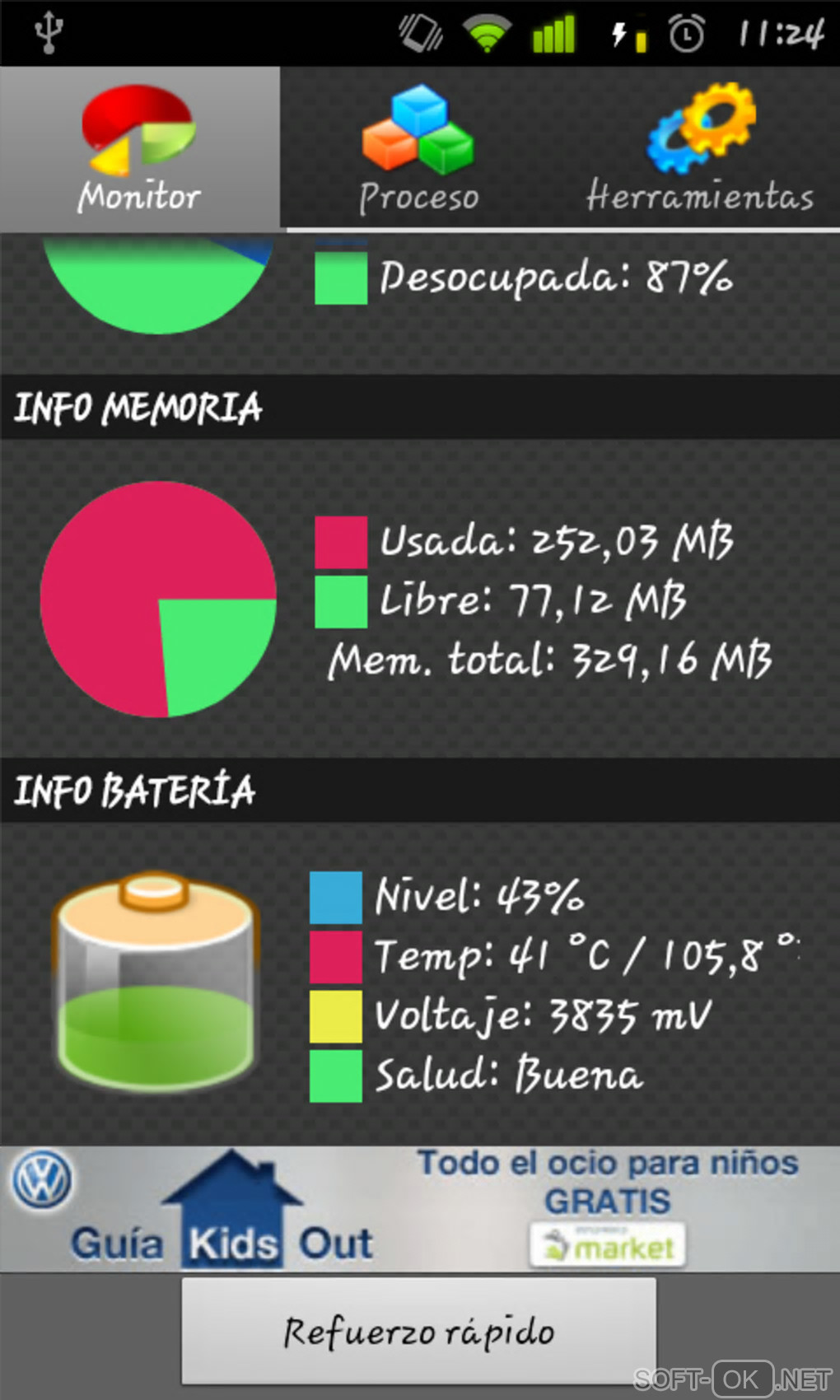Screen dimensions: 840x1400
Task: Switch to the Monitor tab
Action: (140, 150)
